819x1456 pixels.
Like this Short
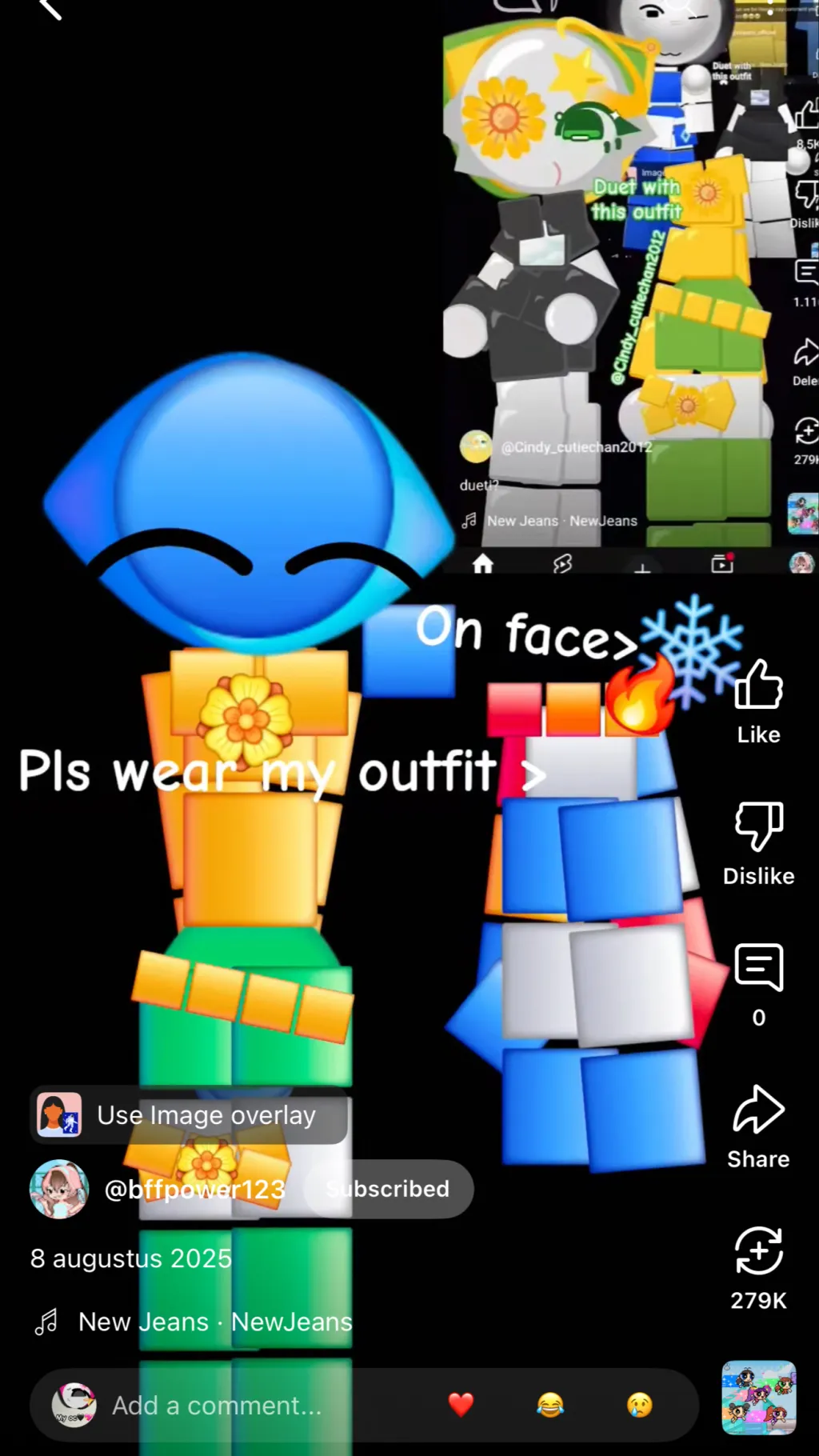pos(758,686)
